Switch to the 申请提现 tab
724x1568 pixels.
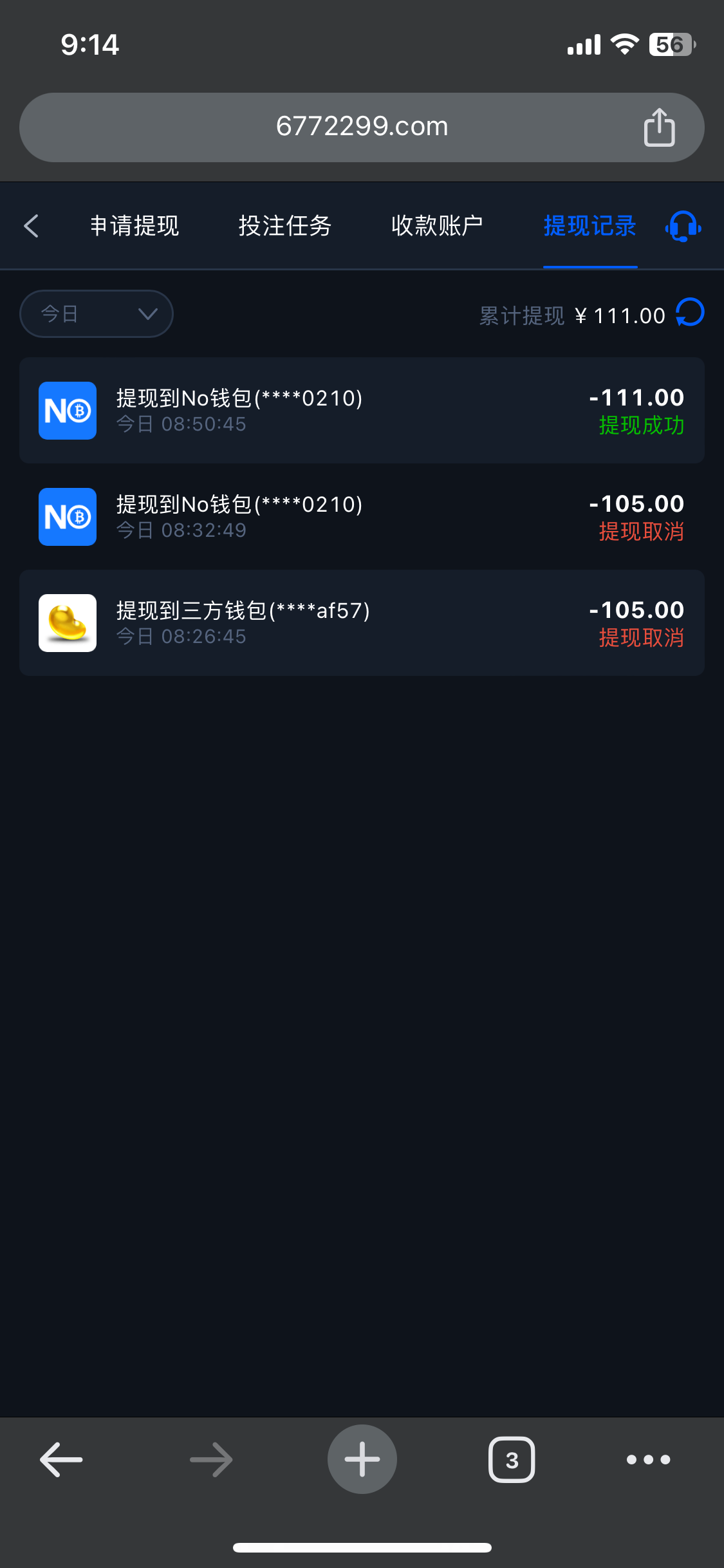(x=135, y=226)
